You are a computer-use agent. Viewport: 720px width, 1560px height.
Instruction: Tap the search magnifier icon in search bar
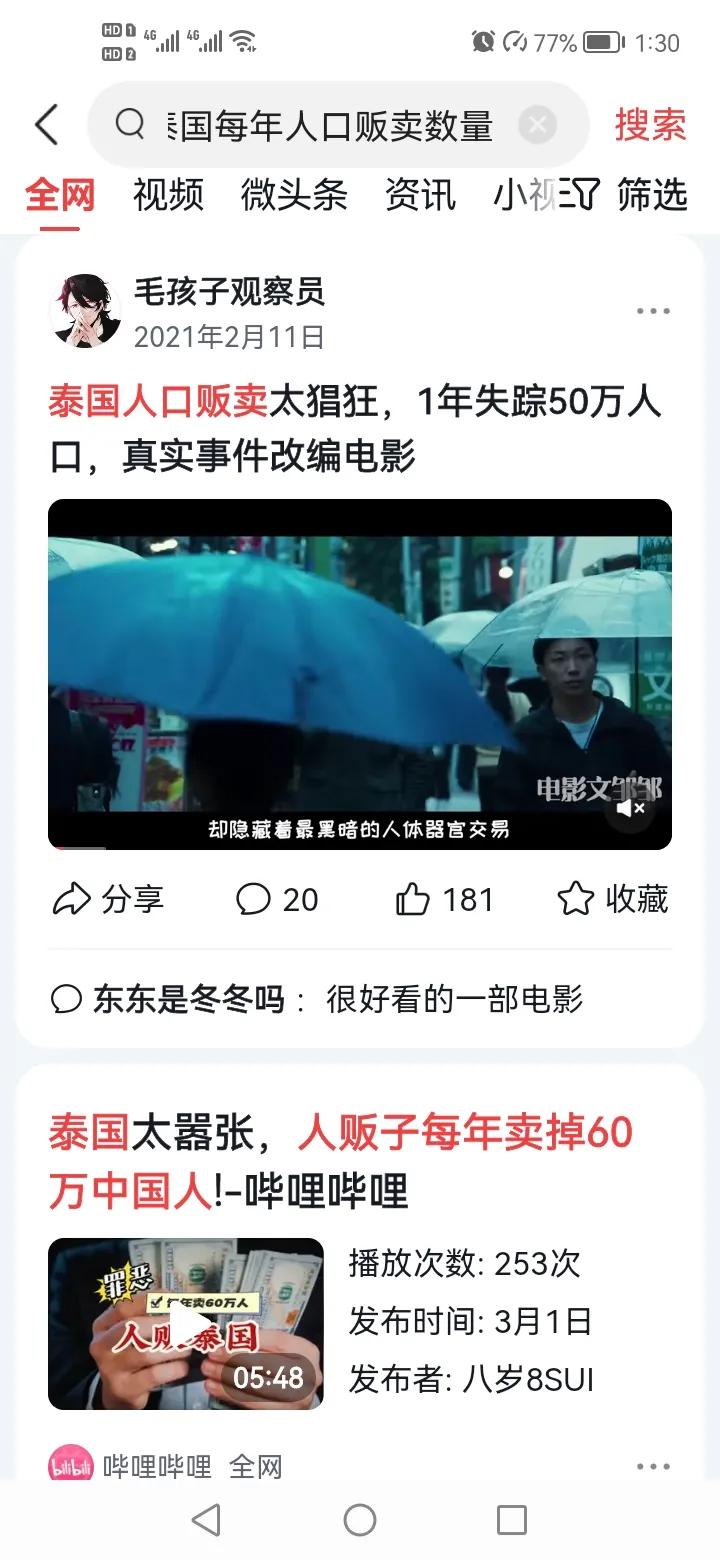(x=131, y=124)
